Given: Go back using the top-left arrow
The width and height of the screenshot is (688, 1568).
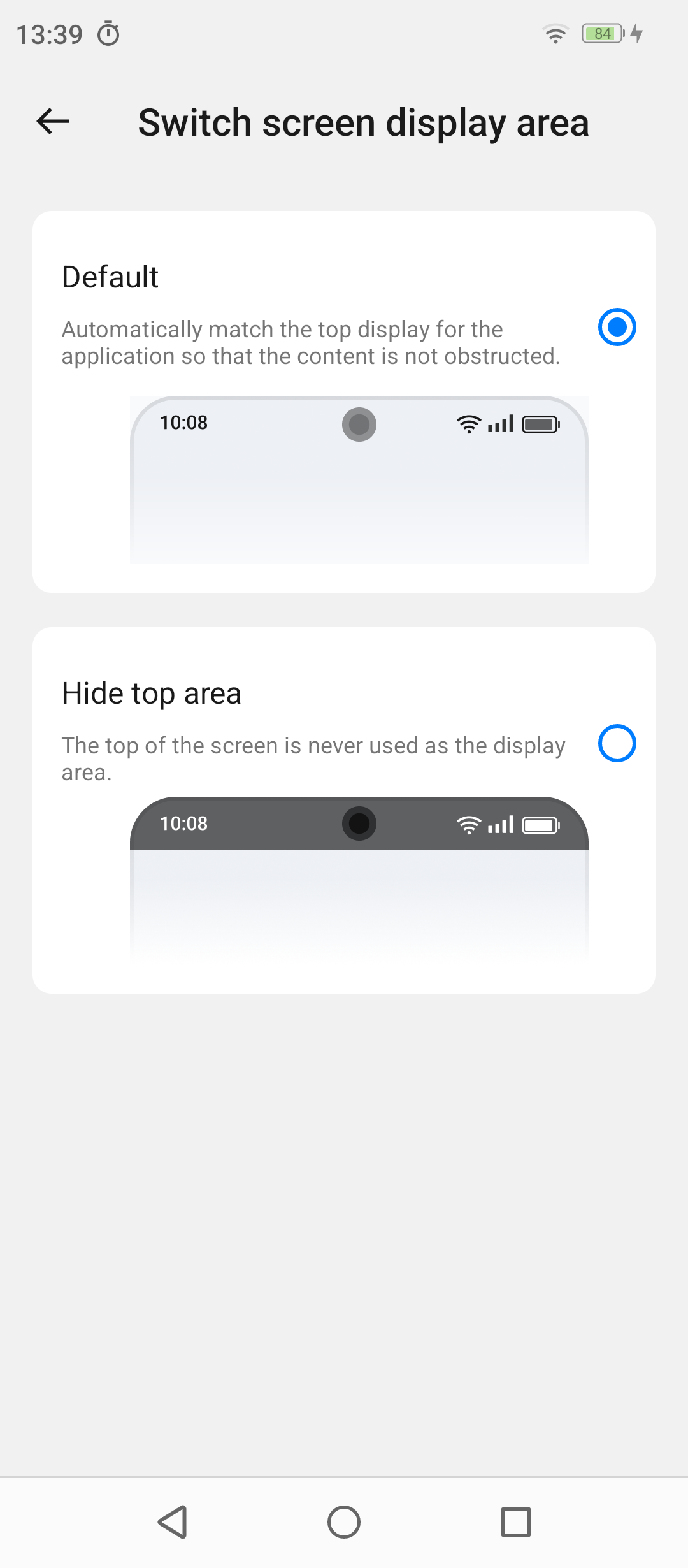Looking at the screenshot, I should pos(53,121).
